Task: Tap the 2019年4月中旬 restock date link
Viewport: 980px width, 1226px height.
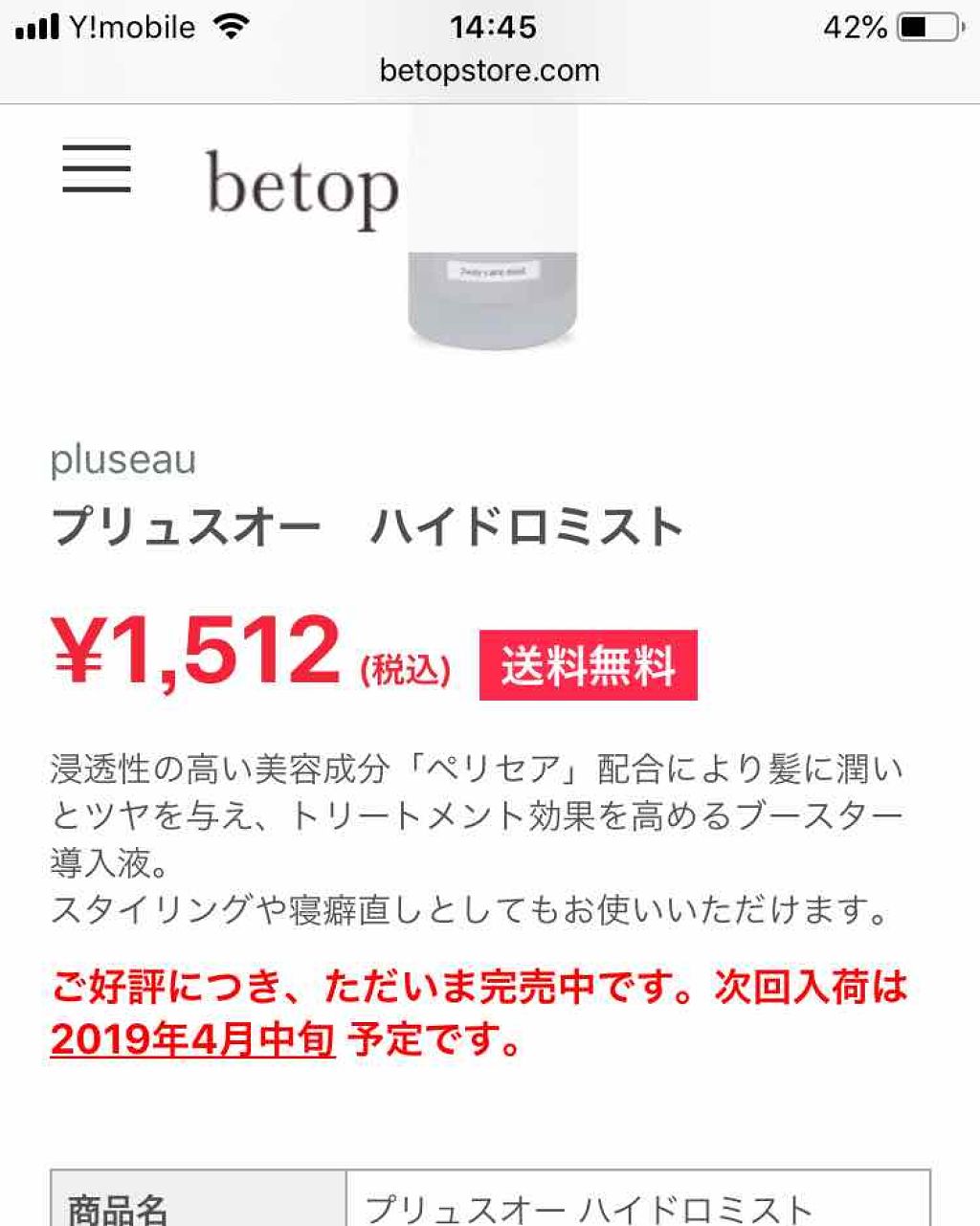Action: [189, 1041]
